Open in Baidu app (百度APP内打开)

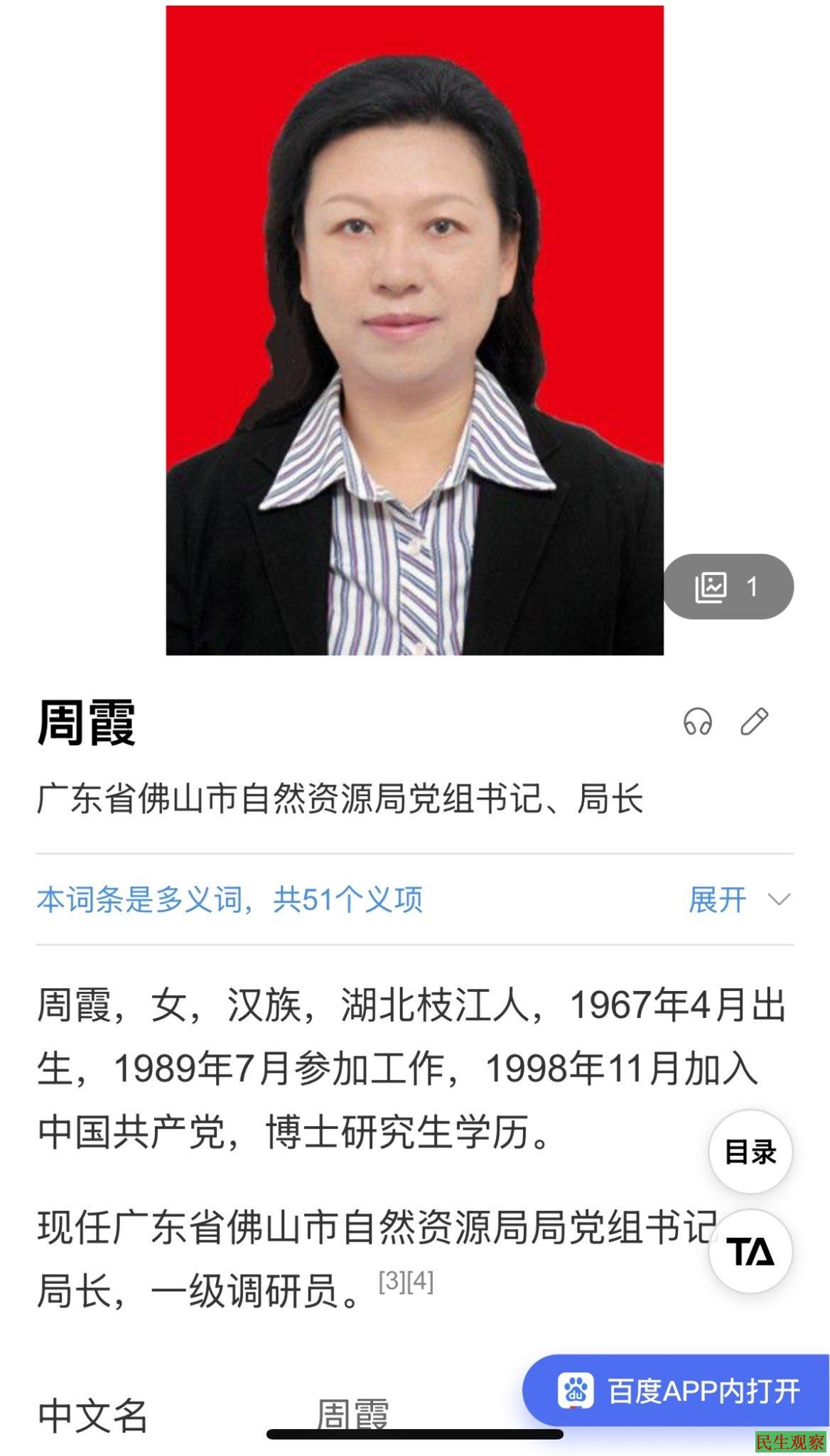tap(679, 1391)
